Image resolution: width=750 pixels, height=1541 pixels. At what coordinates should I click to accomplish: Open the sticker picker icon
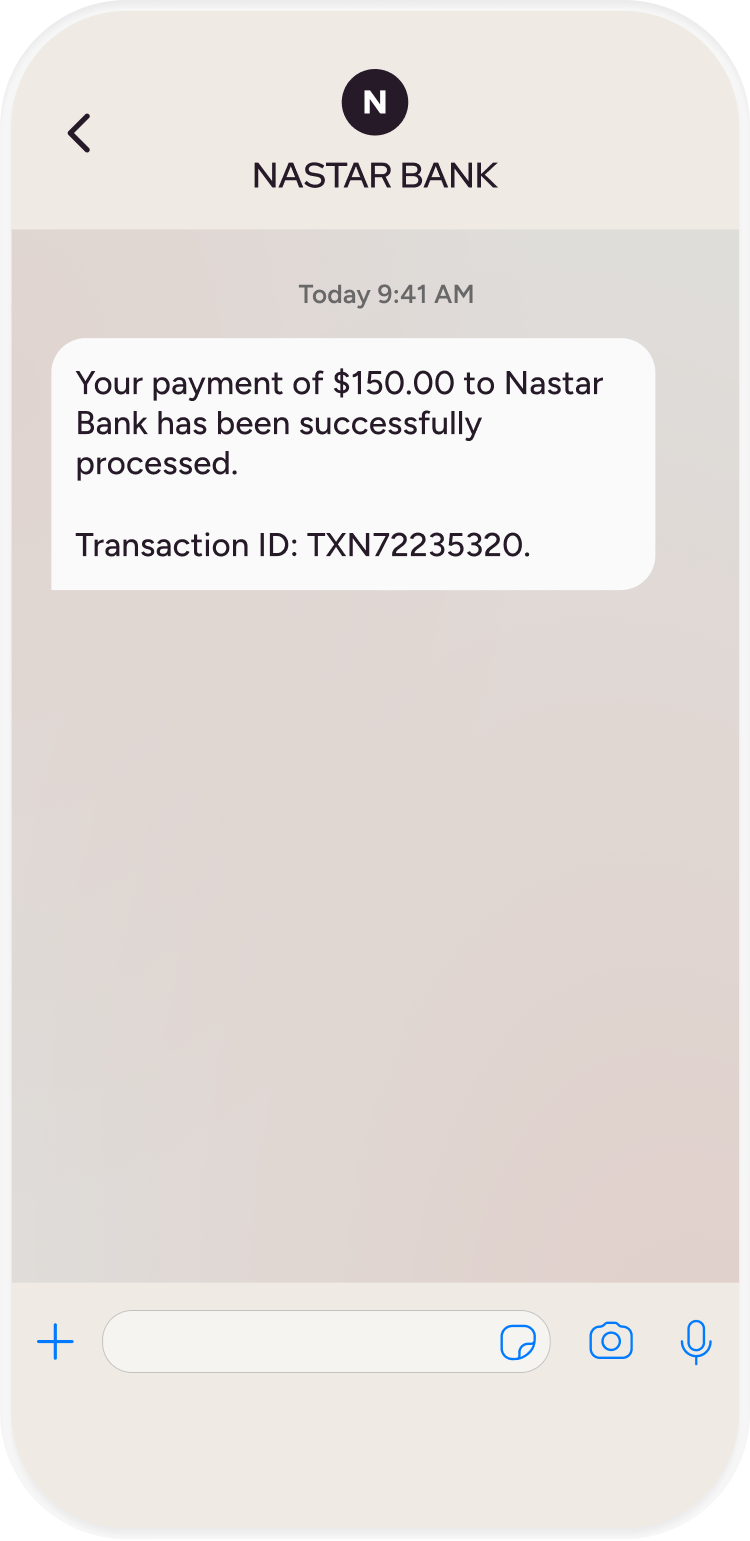518,1342
